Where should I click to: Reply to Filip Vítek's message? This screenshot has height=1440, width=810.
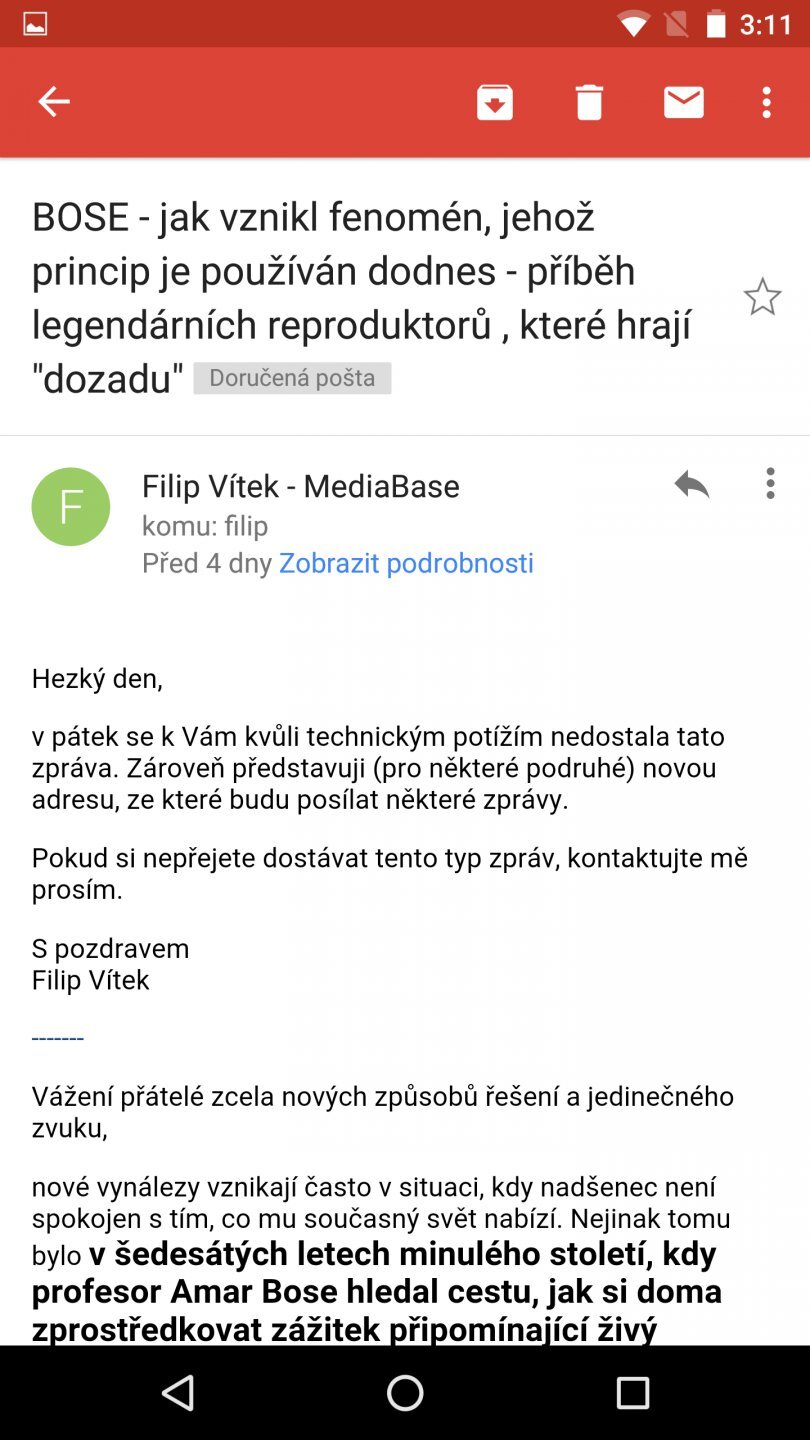[691, 485]
